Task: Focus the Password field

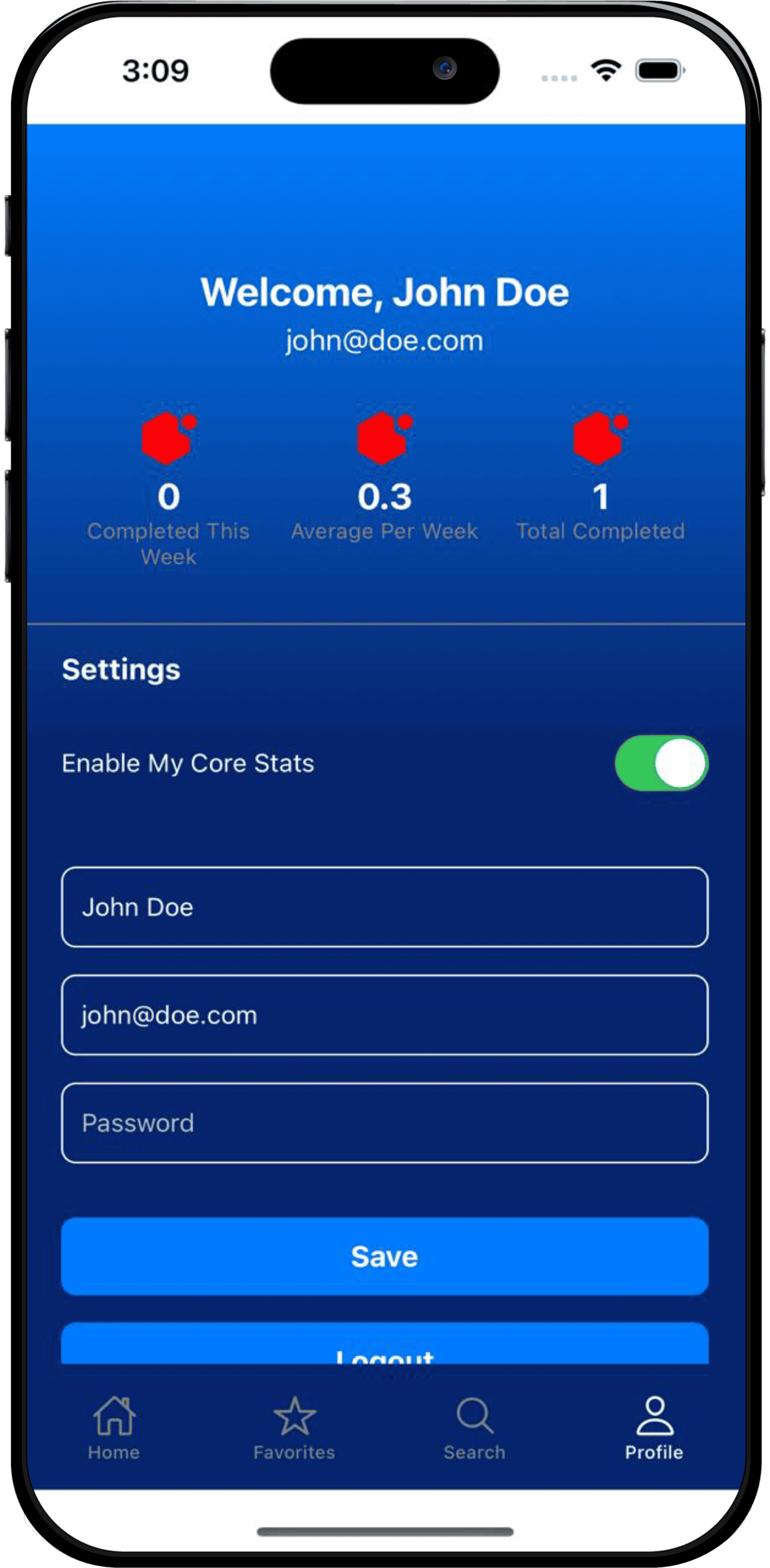Action: (x=384, y=1123)
